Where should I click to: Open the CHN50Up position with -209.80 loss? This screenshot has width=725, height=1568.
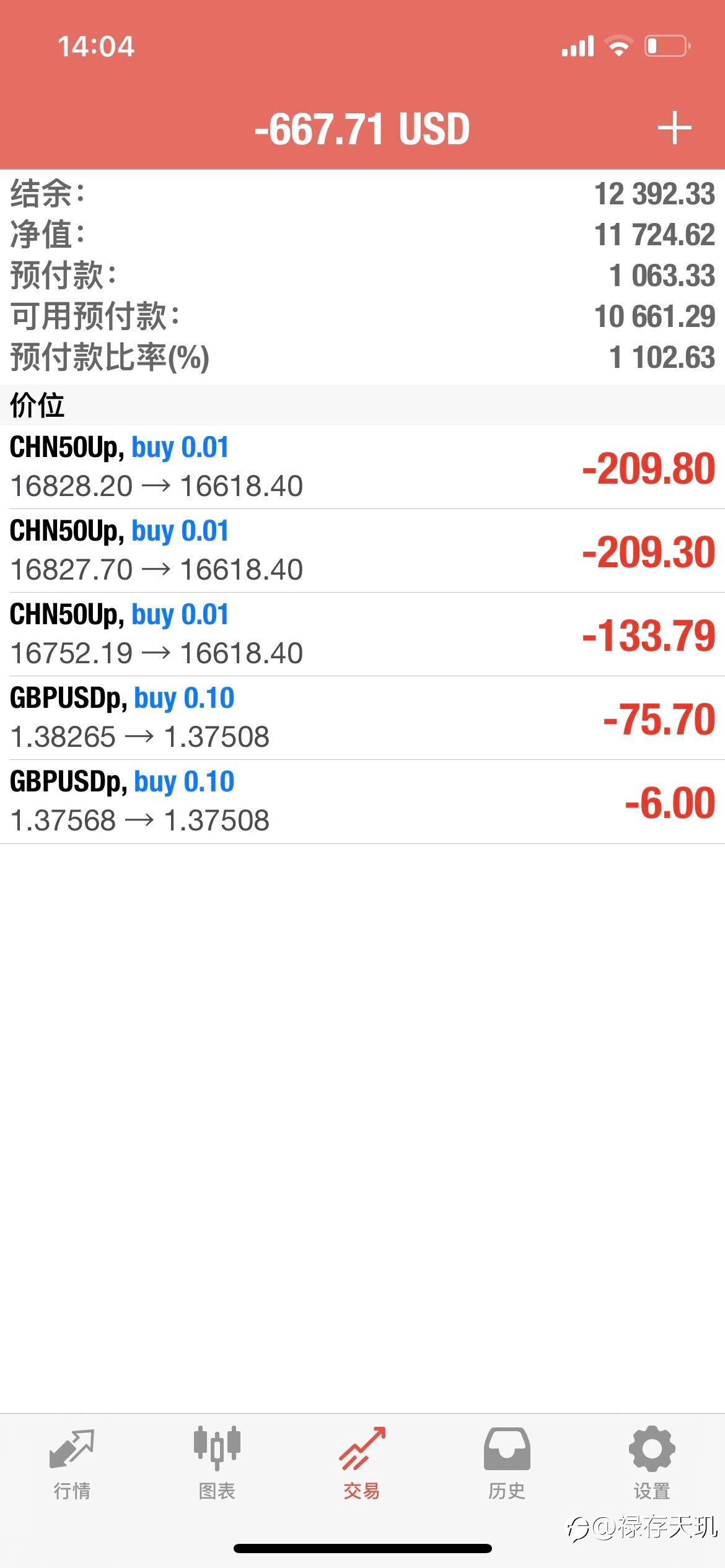click(362, 467)
